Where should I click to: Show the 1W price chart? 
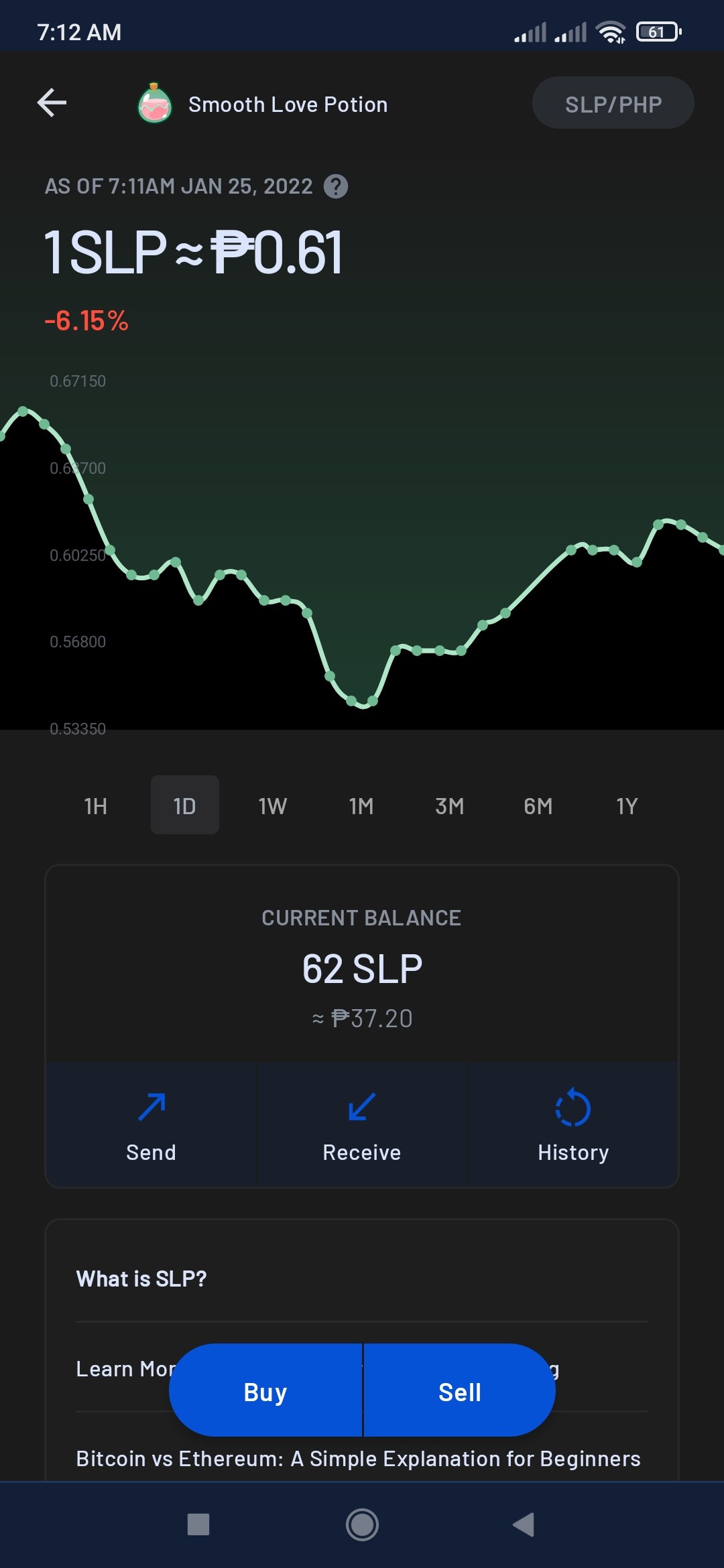pos(273,805)
